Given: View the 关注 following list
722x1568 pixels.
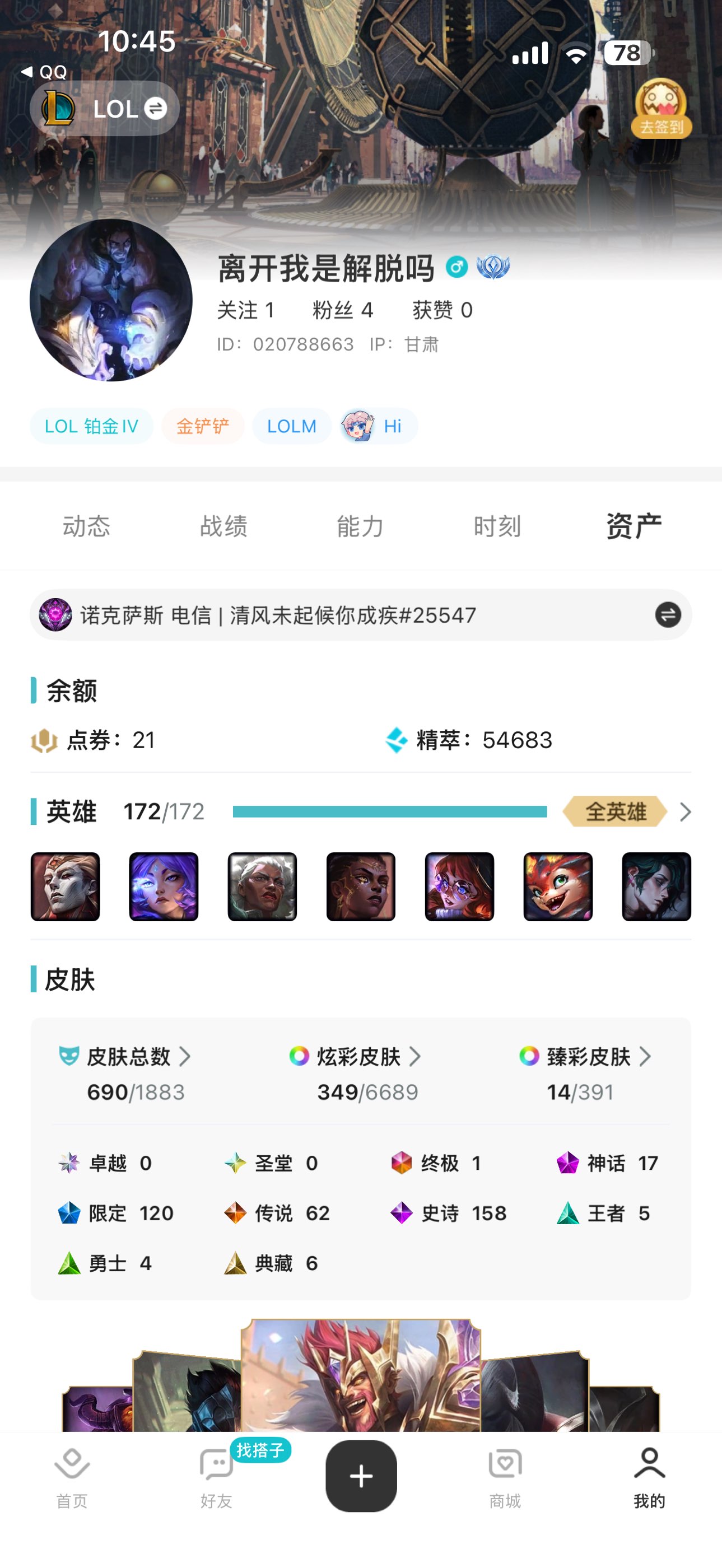Looking at the screenshot, I should point(245,310).
